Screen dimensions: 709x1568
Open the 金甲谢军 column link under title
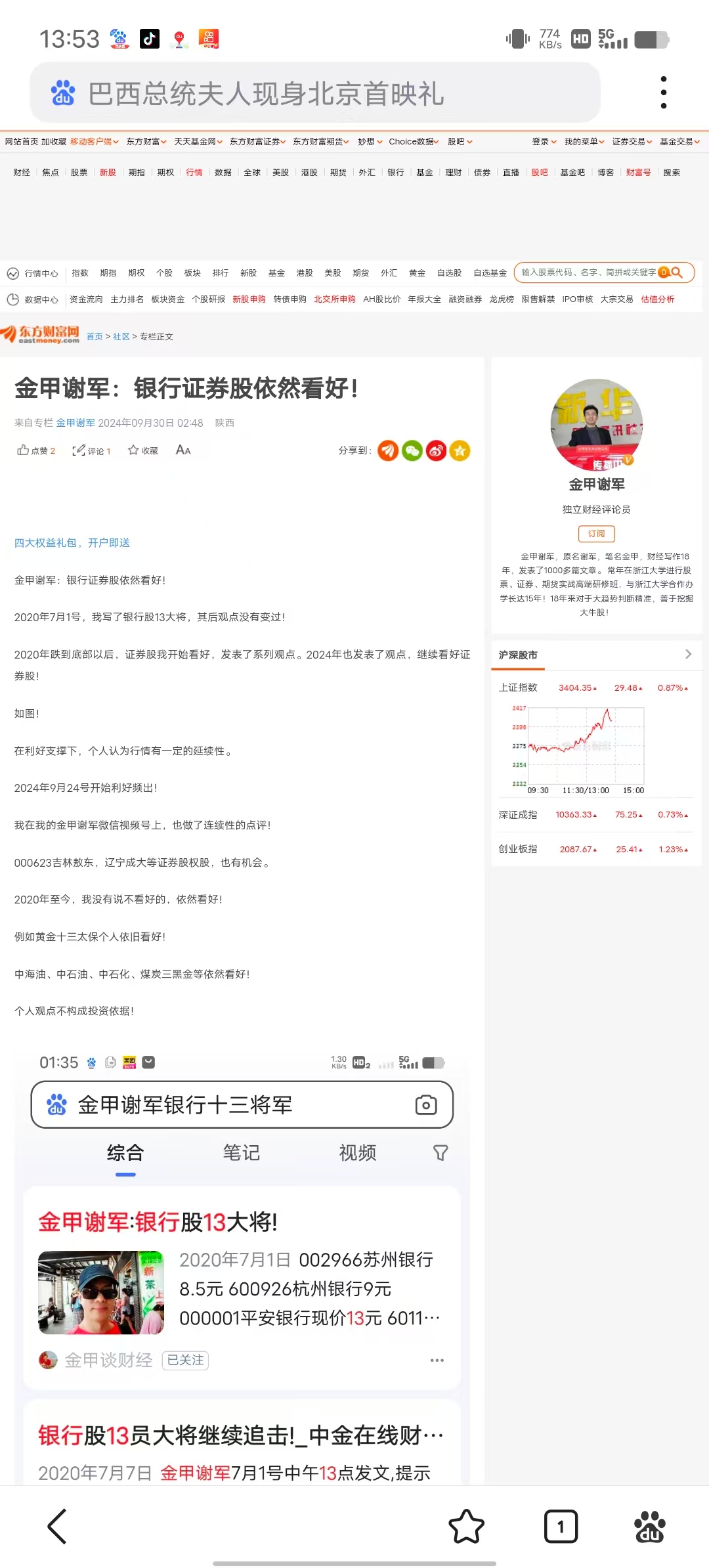(x=75, y=423)
